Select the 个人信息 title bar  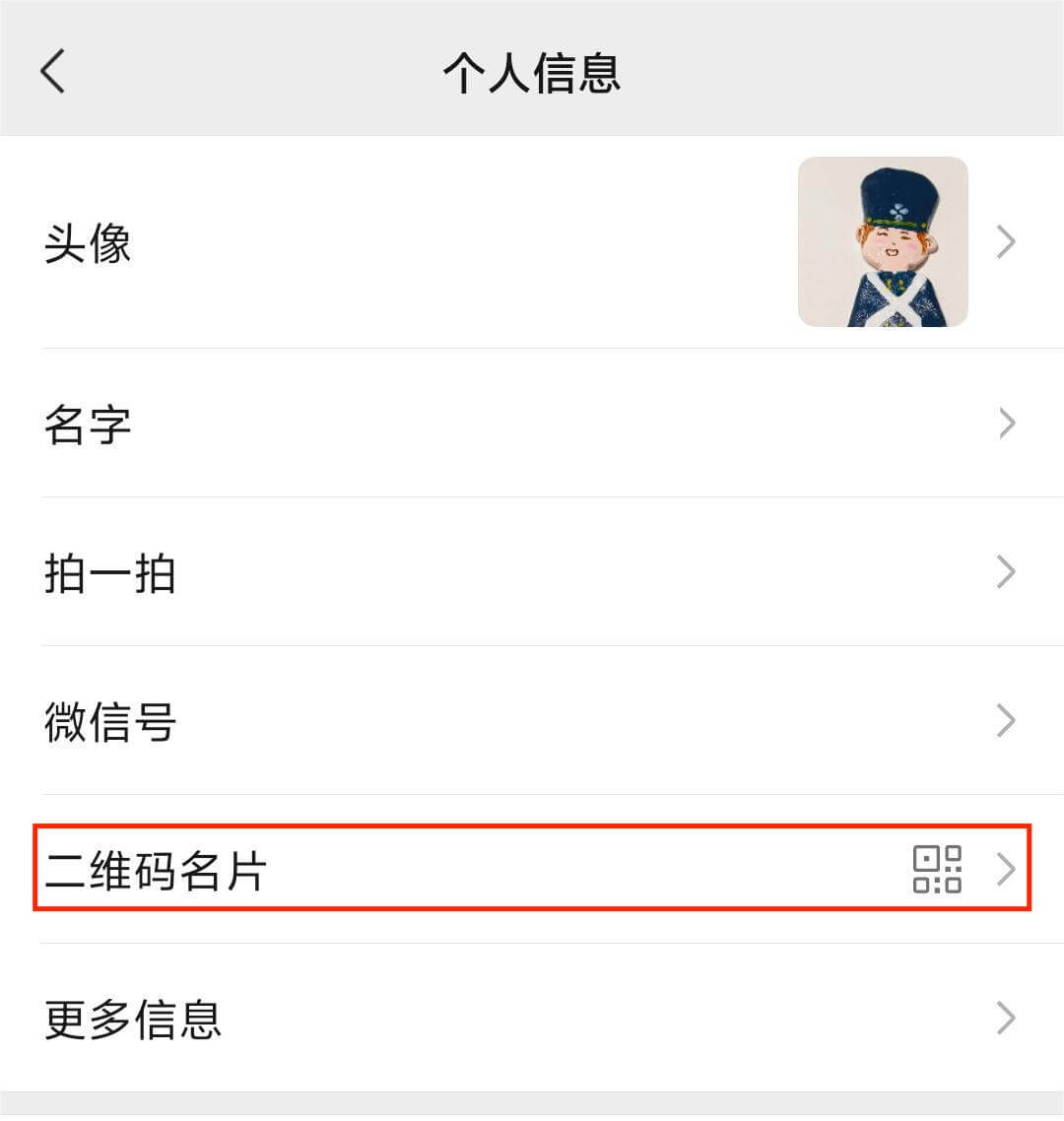click(532, 72)
